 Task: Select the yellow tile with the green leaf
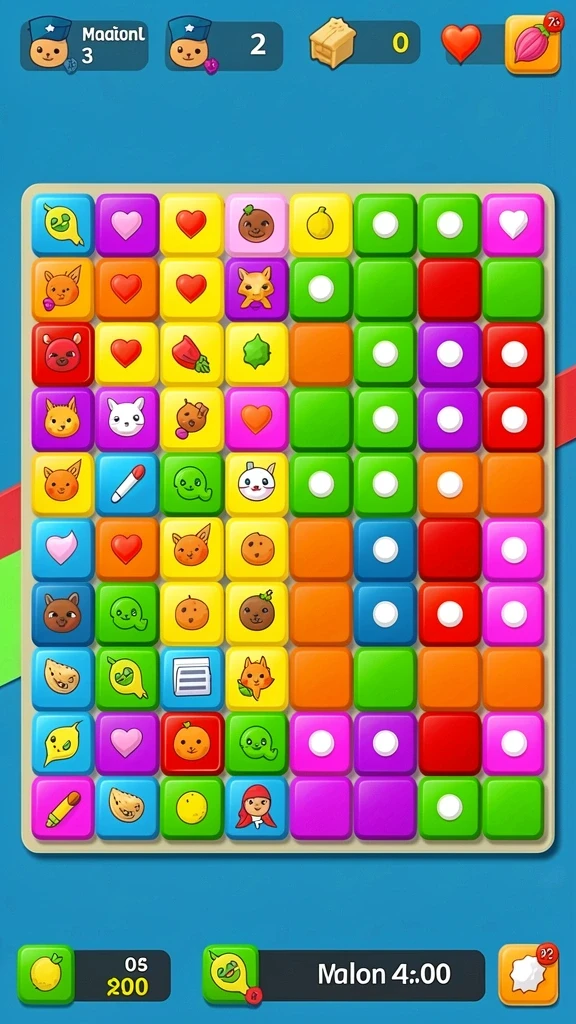click(x=256, y=355)
